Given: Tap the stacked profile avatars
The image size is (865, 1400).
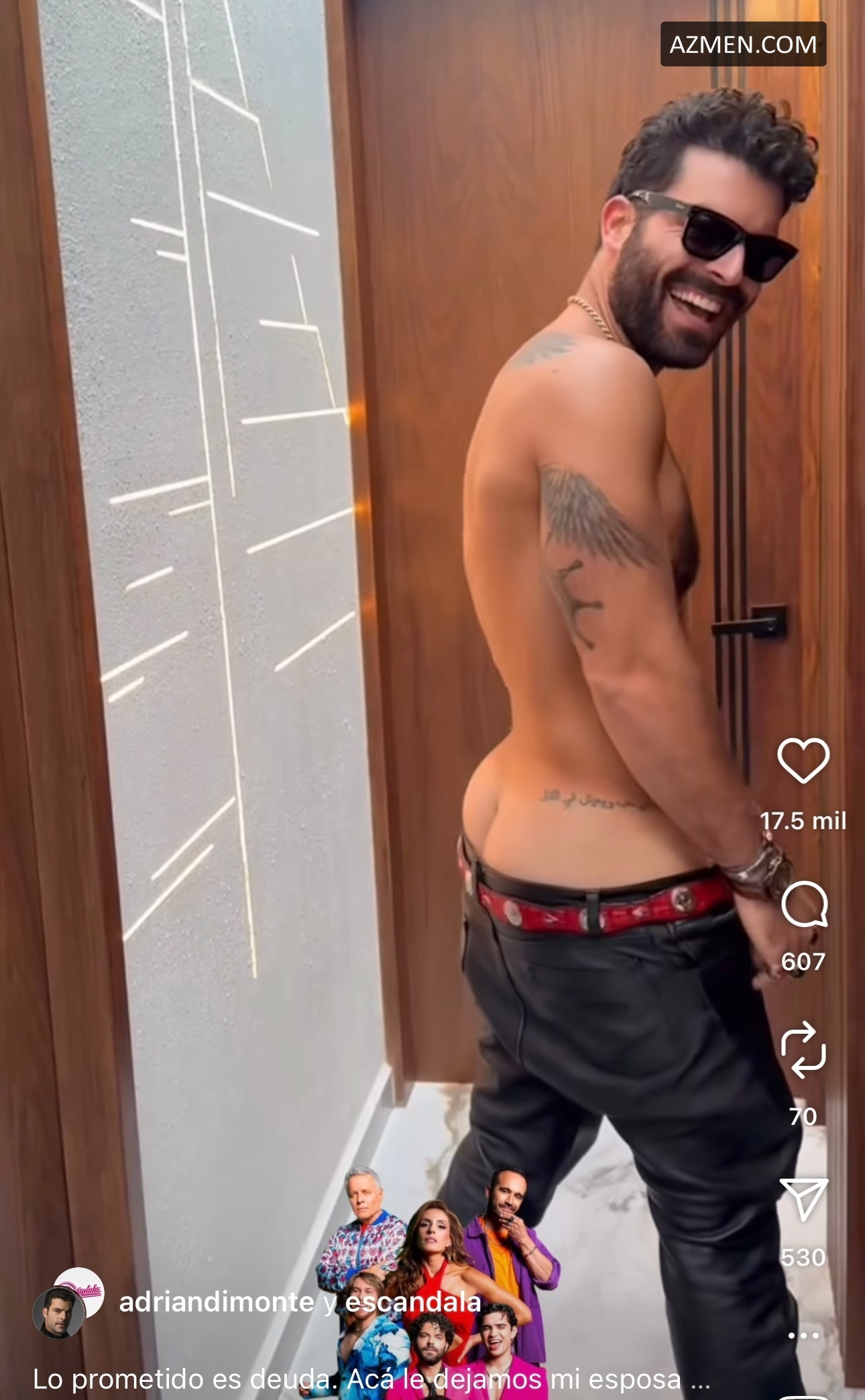Looking at the screenshot, I should click(x=68, y=1302).
